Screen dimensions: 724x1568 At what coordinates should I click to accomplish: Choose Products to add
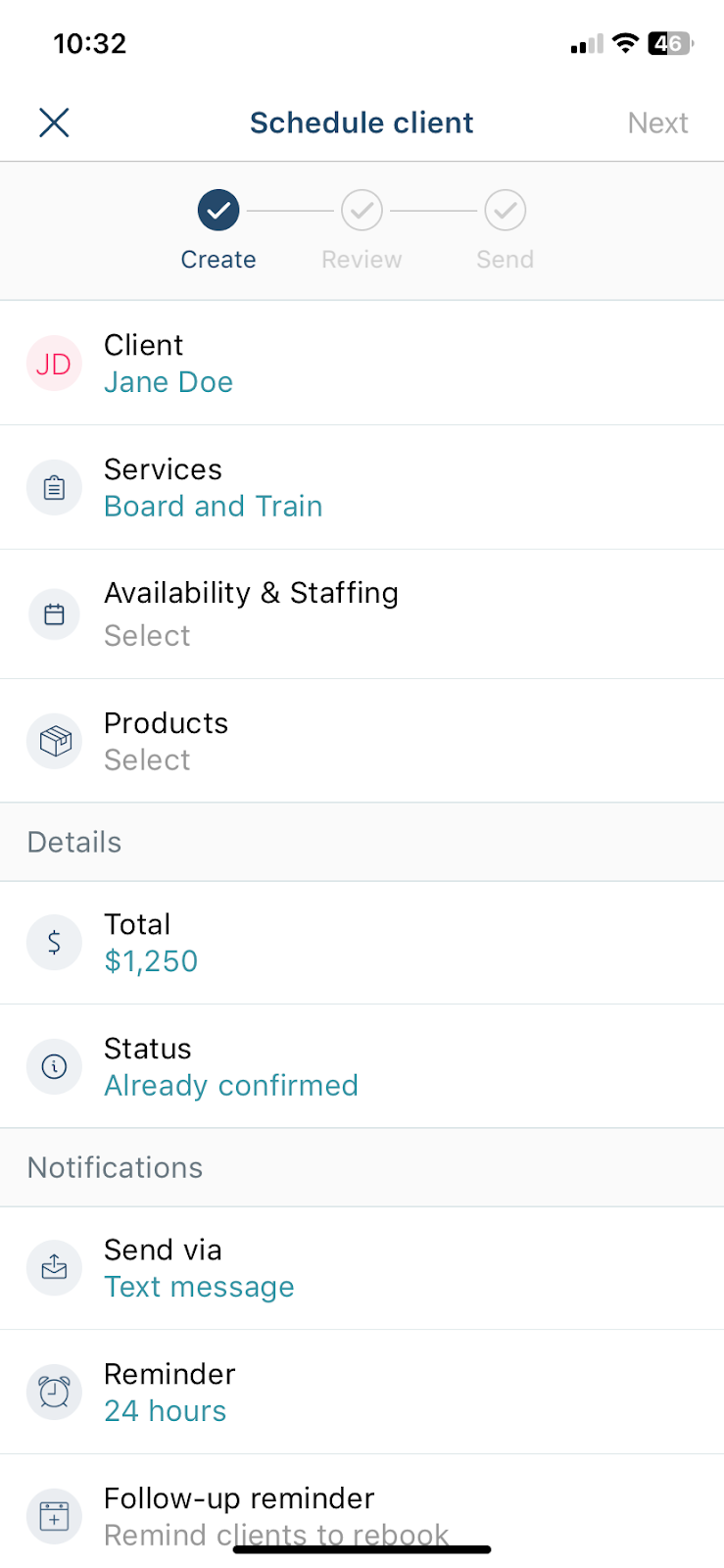pyautogui.click(x=362, y=741)
